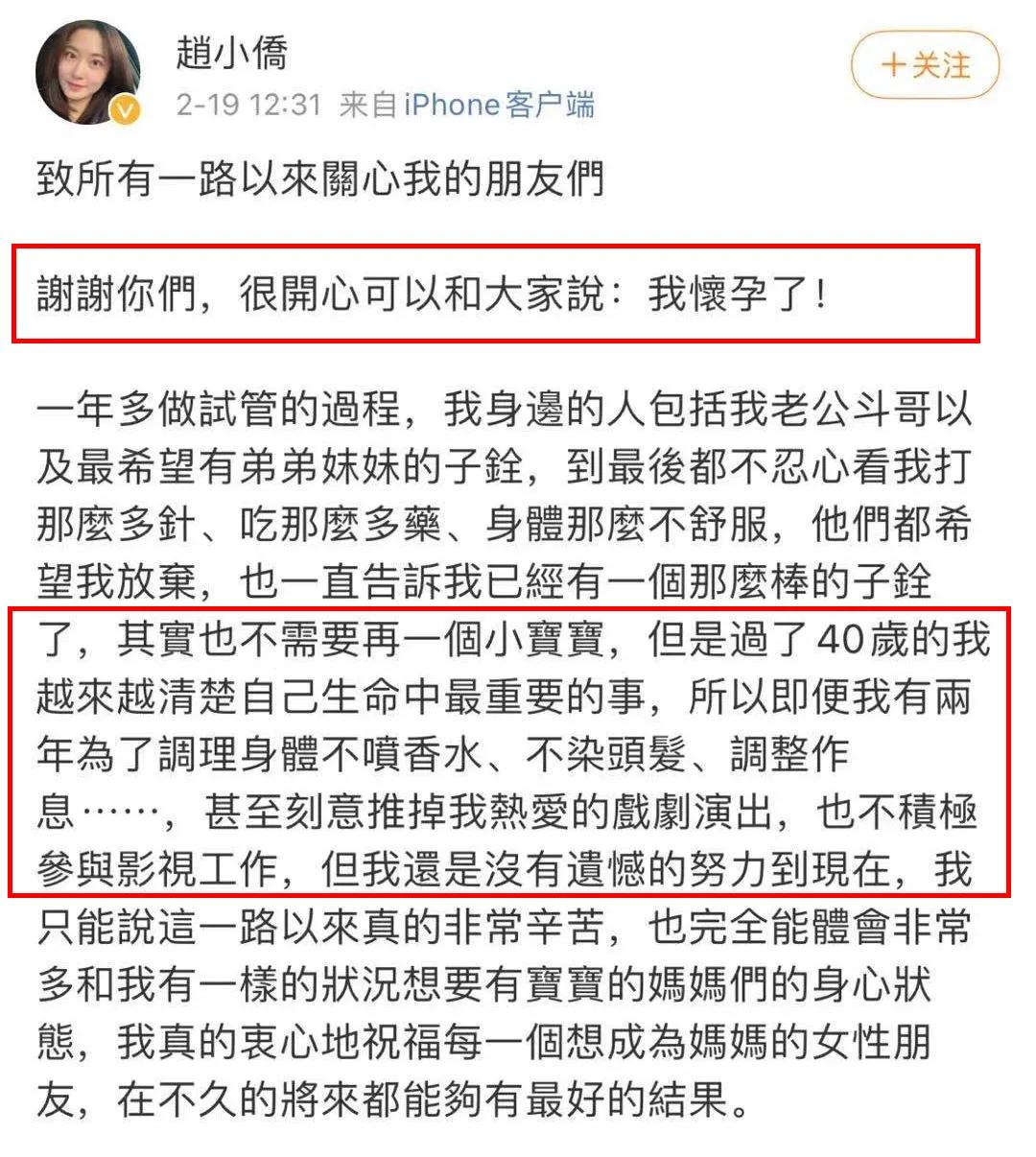Image resolution: width=1036 pixels, height=1157 pixels.
Task: Open 趙小僑's profile picture
Action: [84, 72]
